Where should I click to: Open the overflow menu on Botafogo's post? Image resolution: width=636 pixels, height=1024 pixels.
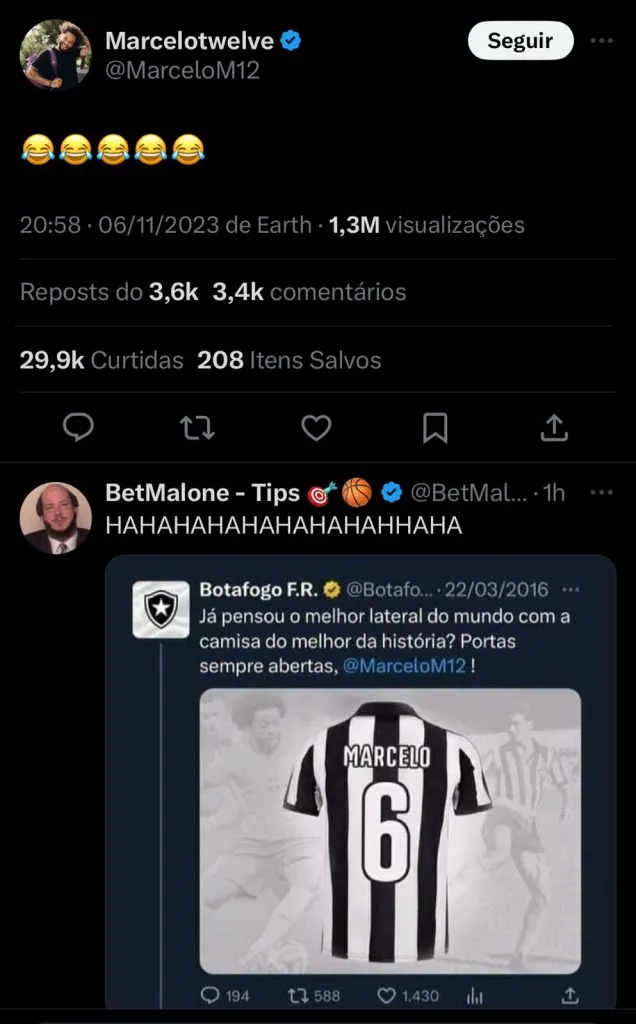click(x=571, y=589)
